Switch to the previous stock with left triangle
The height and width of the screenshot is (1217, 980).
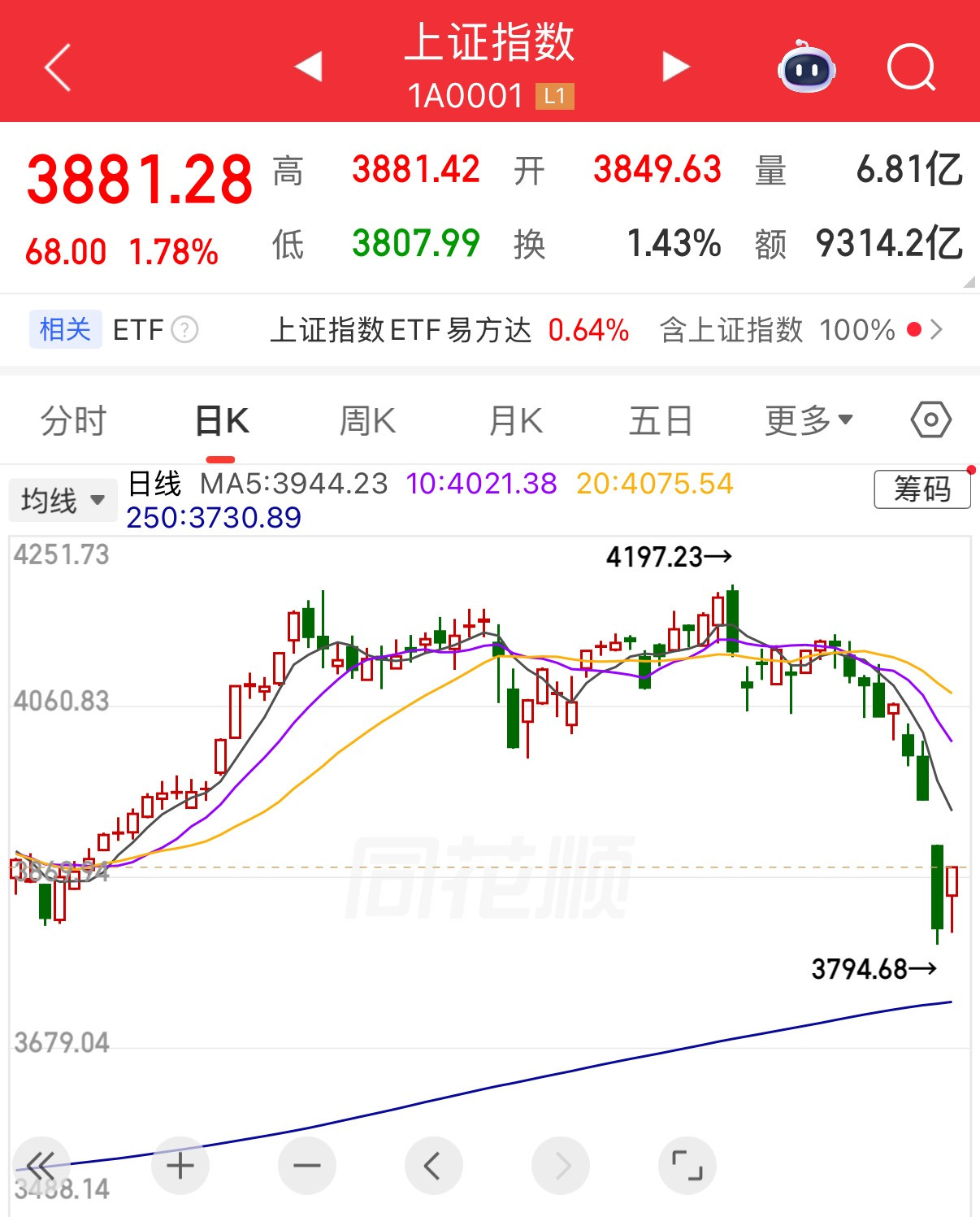[309, 67]
